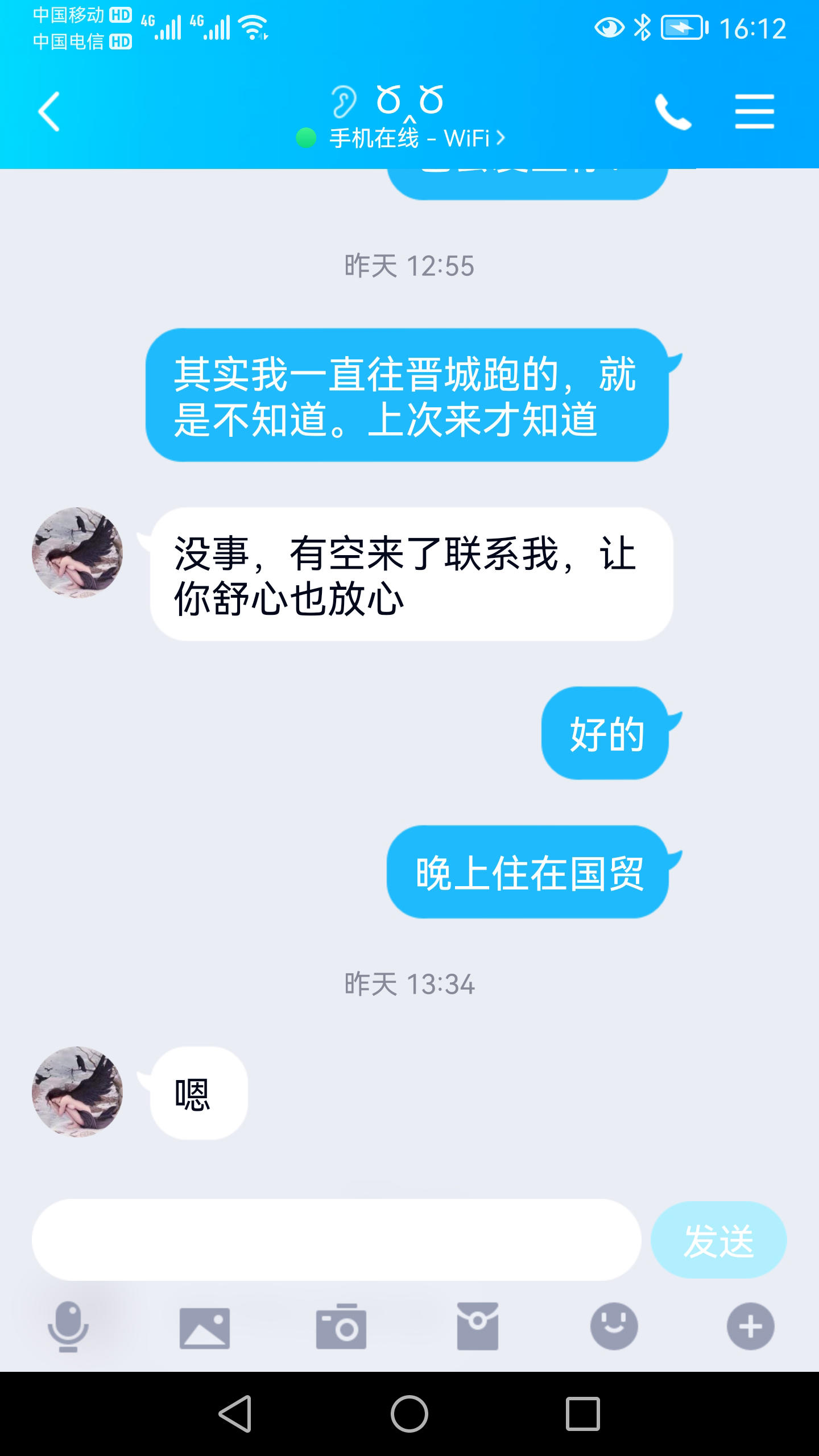
Task: Open recent apps from navigation bar
Action: 582,1414
